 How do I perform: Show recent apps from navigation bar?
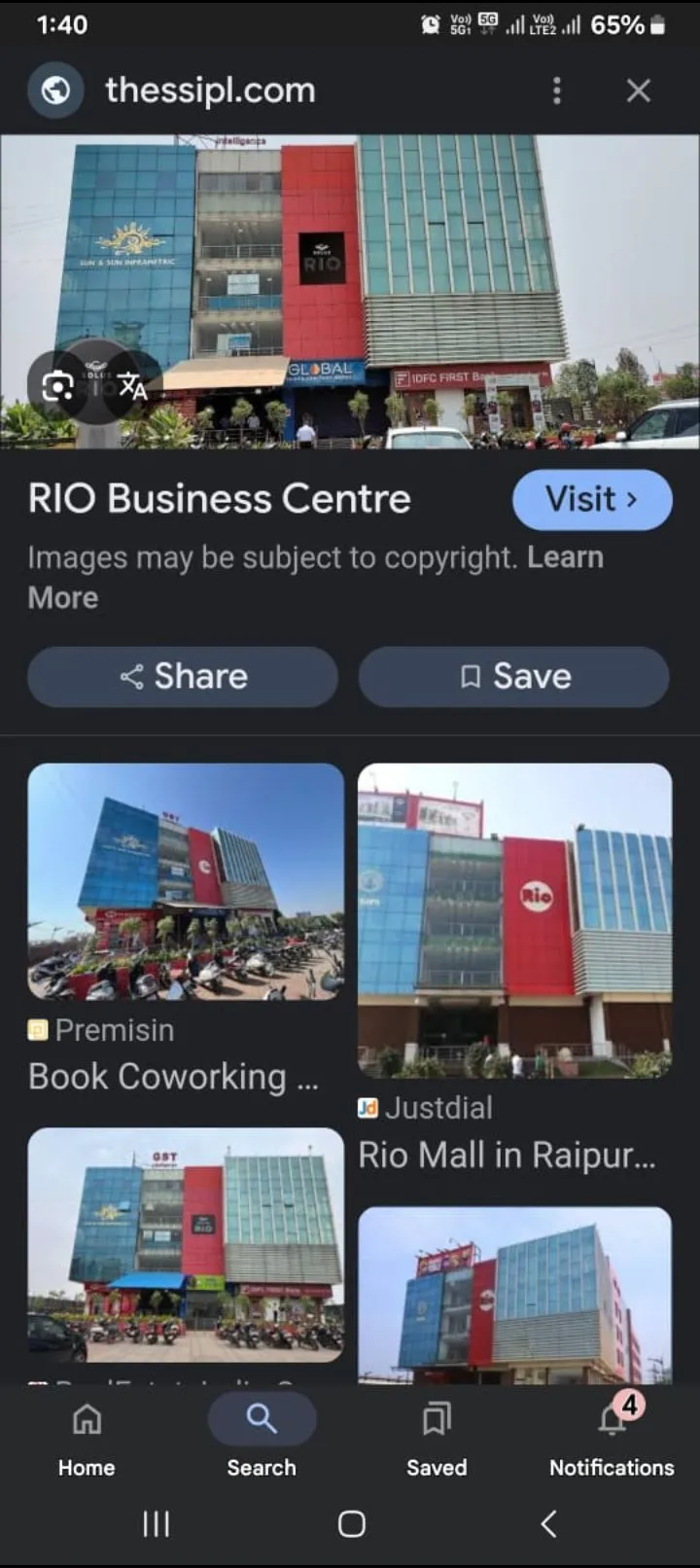point(156,1523)
